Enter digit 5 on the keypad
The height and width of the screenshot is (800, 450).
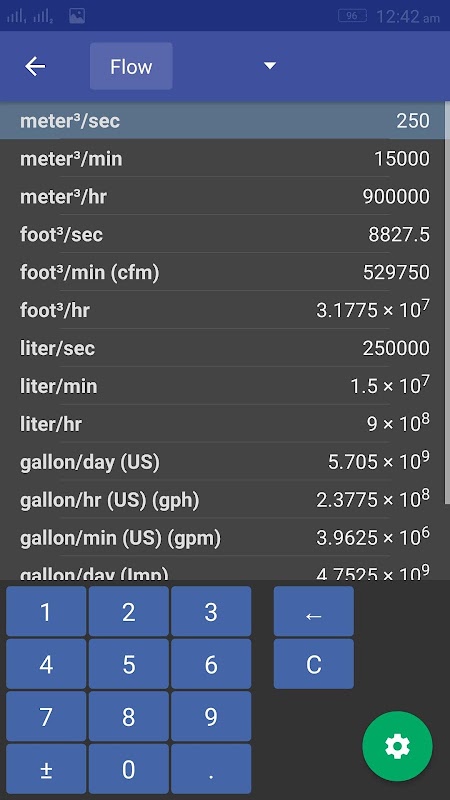[129, 664]
